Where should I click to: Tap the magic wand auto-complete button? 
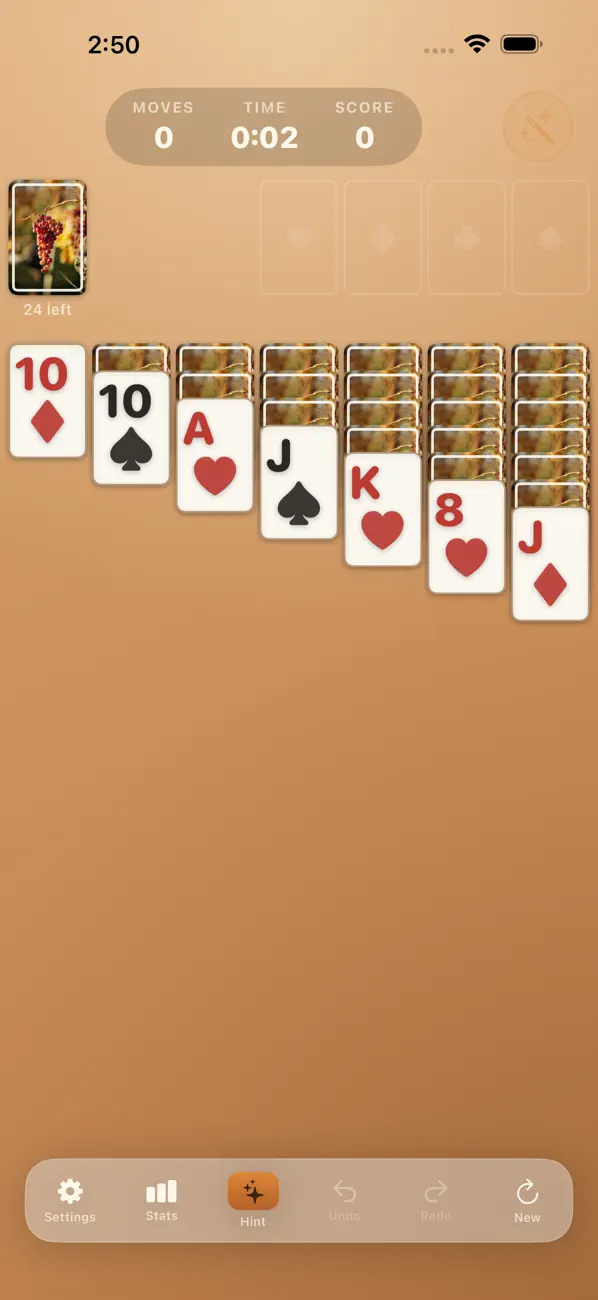point(537,127)
